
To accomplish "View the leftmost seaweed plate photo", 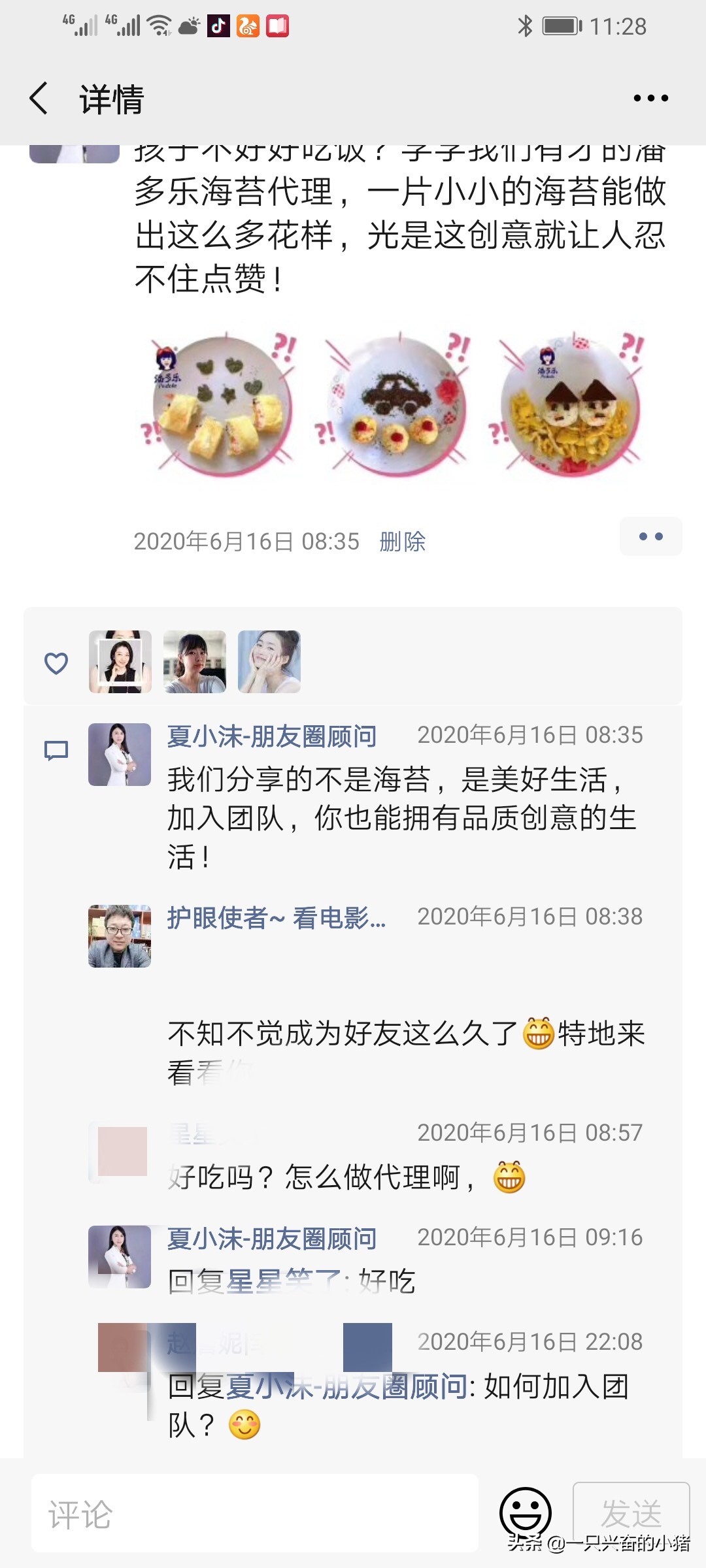I will [x=209, y=405].
